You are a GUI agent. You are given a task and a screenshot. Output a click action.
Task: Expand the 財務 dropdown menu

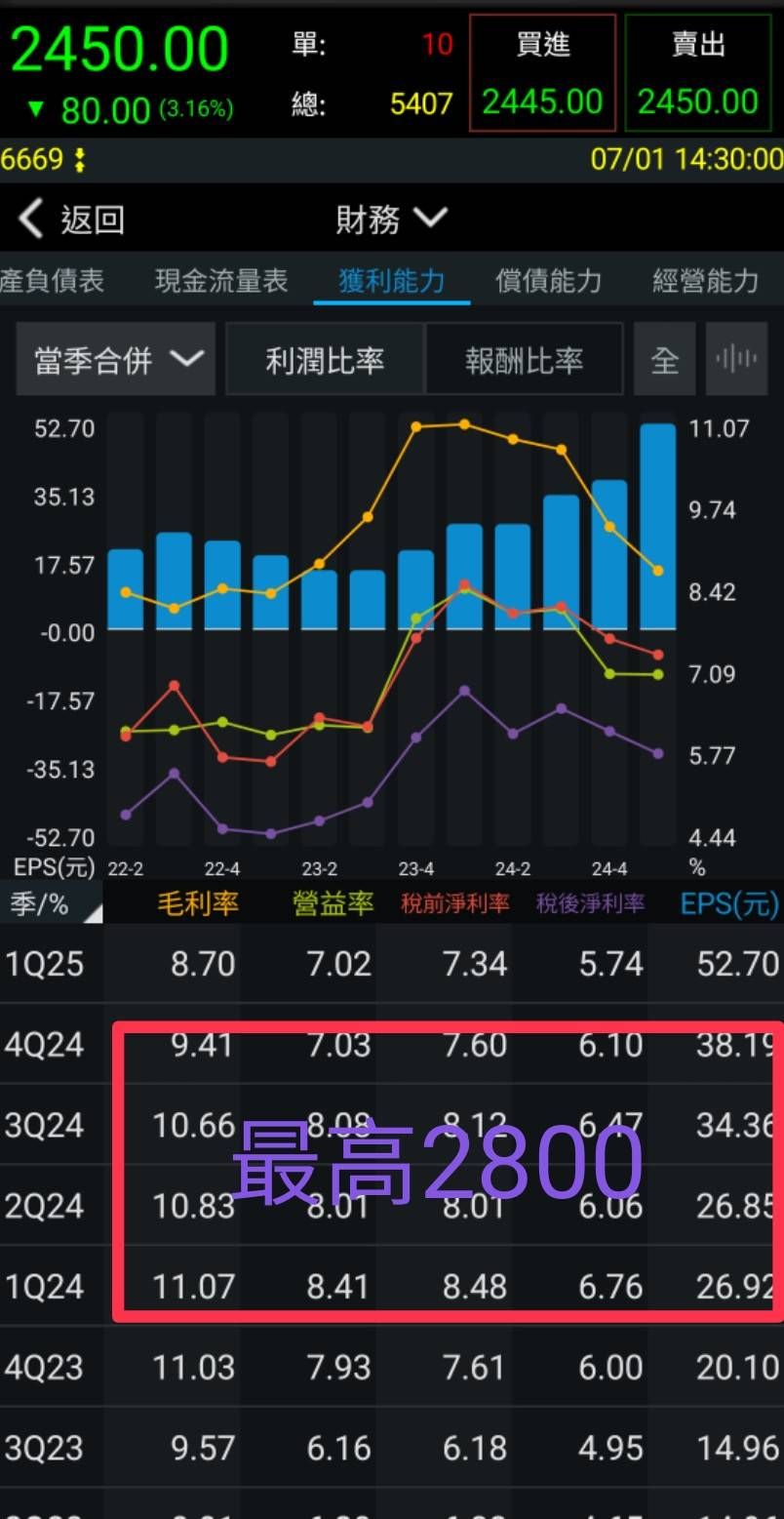(x=391, y=220)
